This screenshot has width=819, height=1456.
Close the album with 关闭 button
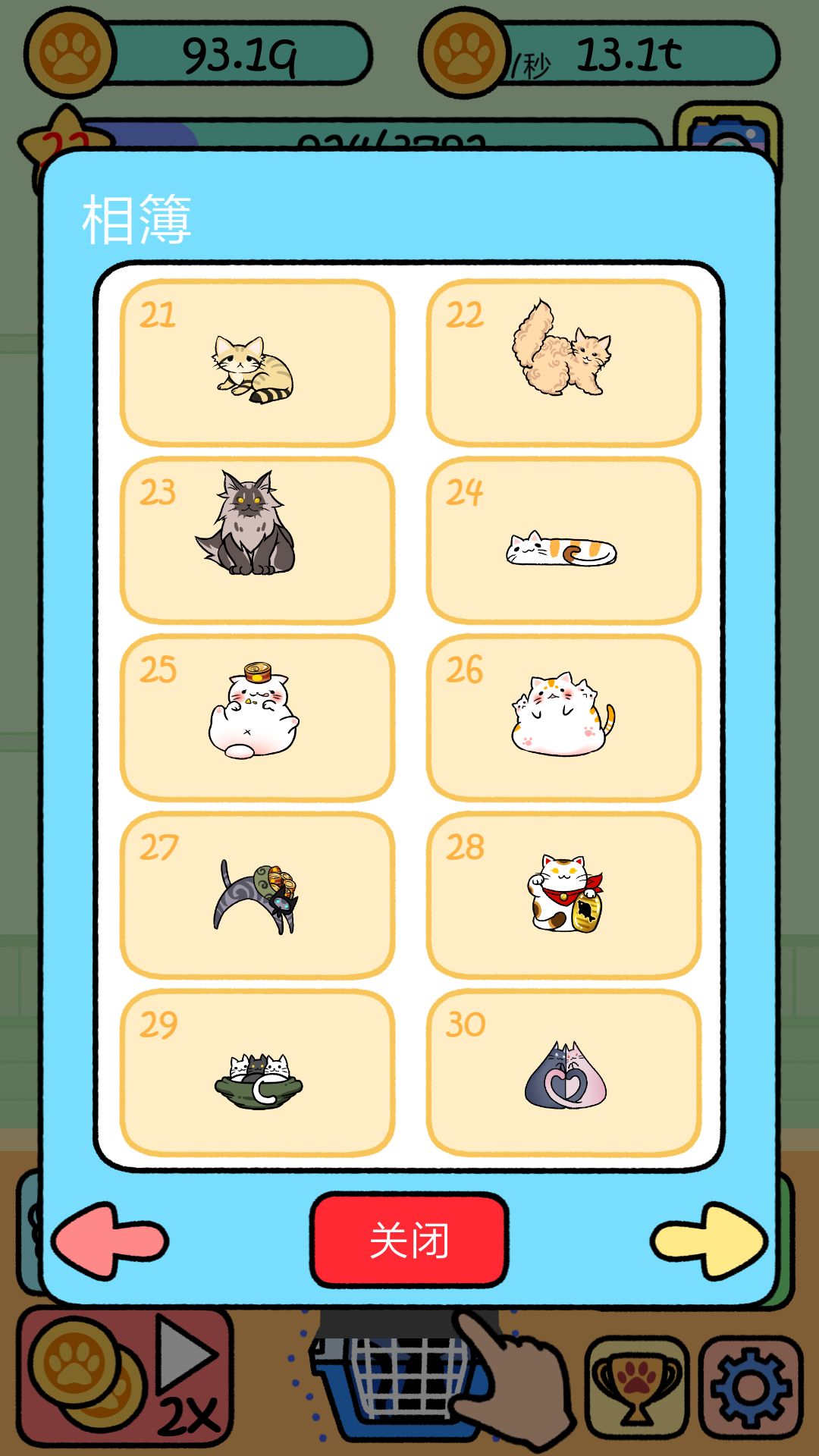point(409,1241)
